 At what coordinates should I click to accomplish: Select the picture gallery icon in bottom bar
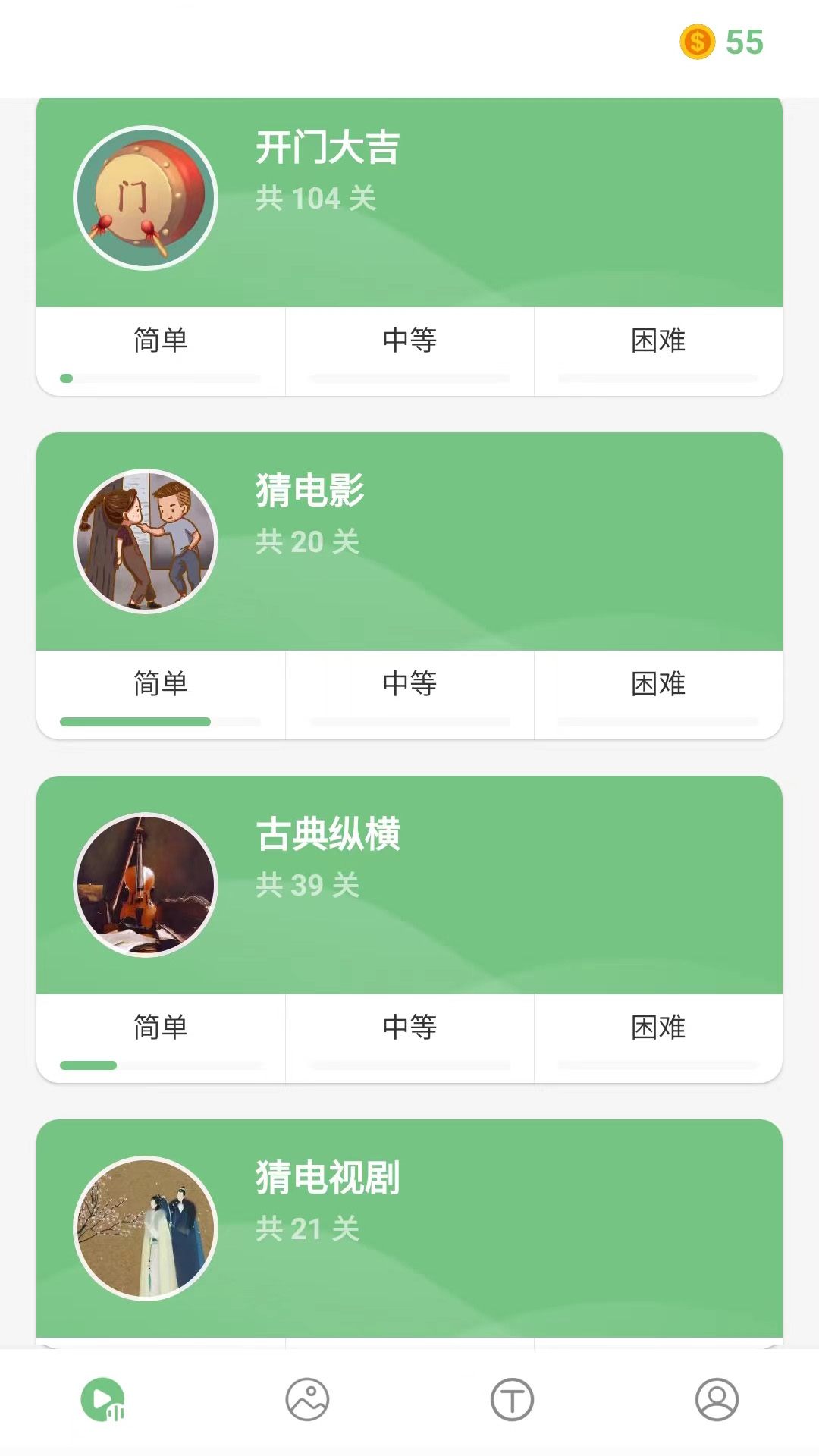click(x=307, y=1399)
